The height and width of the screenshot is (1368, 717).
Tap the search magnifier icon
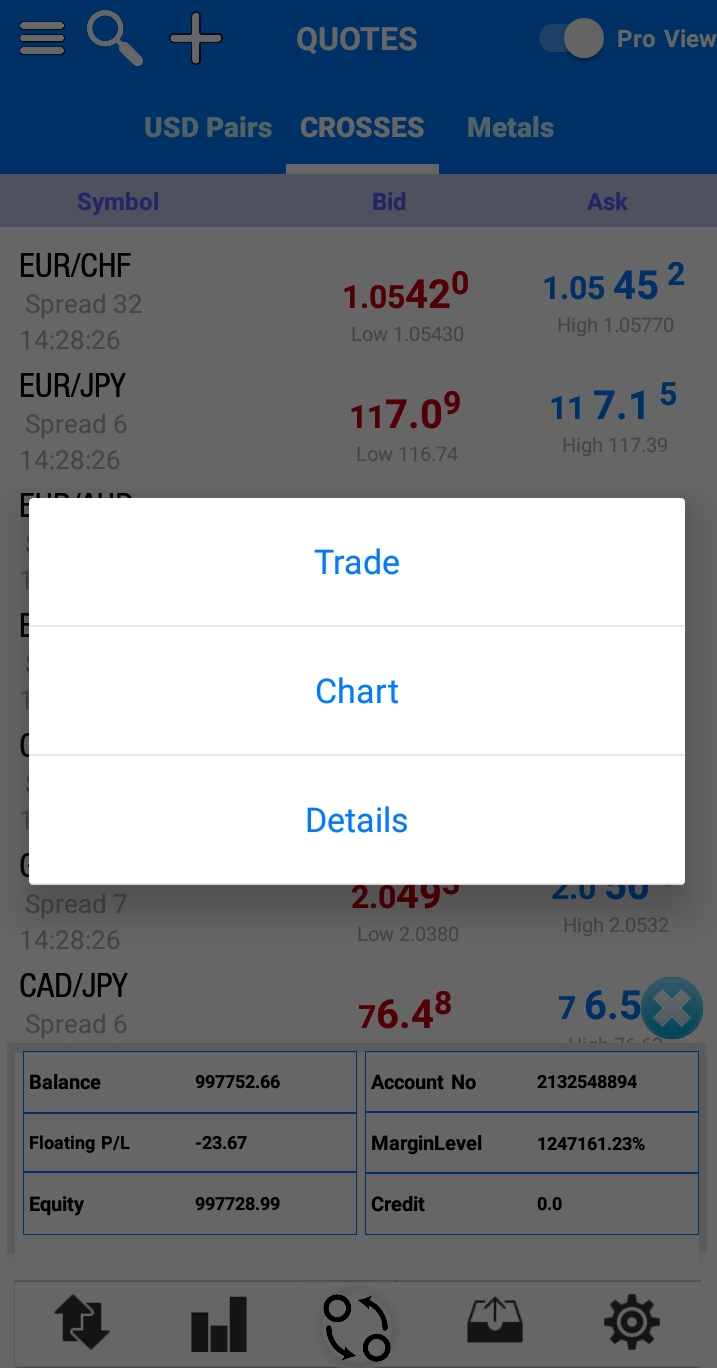point(114,39)
